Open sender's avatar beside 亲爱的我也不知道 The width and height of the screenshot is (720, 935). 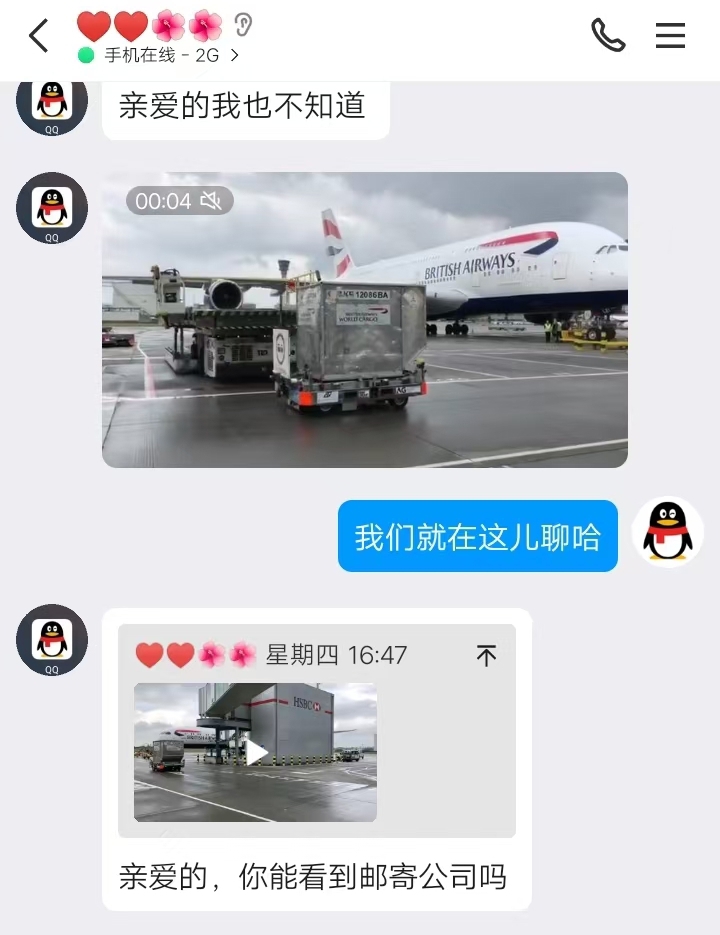(52, 104)
